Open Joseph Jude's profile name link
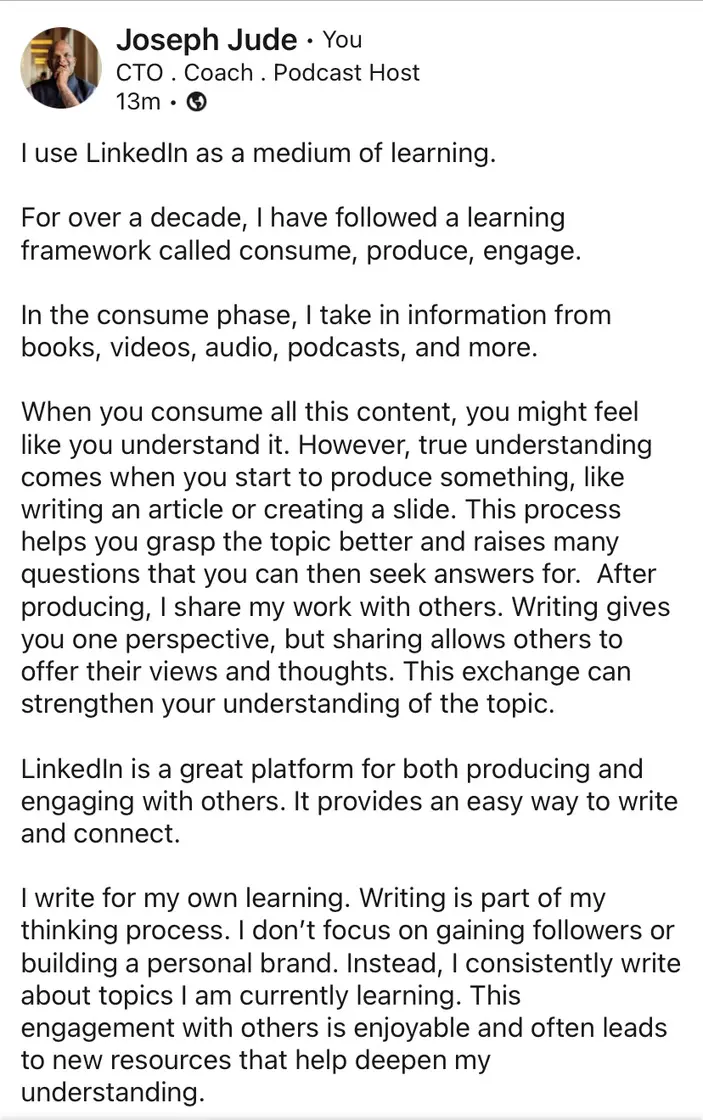 point(206,40)
